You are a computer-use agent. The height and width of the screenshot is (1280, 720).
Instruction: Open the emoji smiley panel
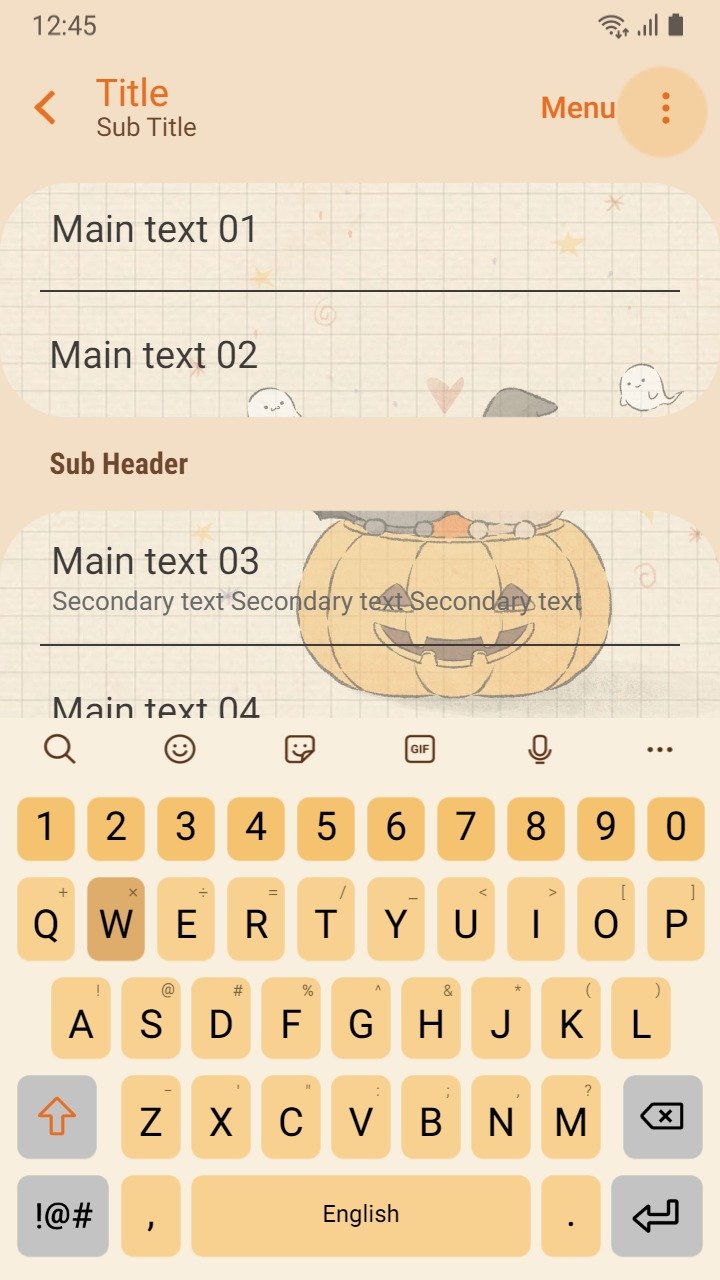point(180,748)
